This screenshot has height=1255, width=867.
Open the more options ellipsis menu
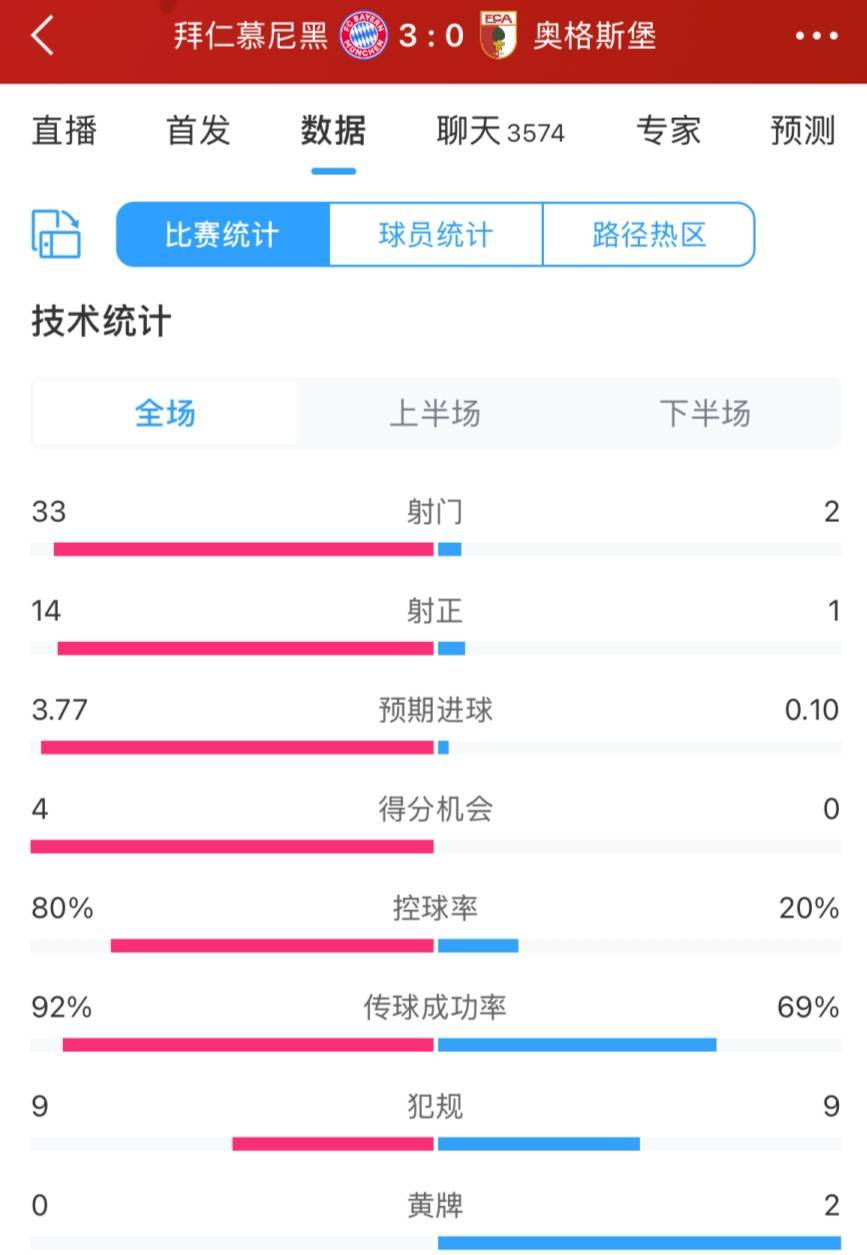[x=817, y=36]
